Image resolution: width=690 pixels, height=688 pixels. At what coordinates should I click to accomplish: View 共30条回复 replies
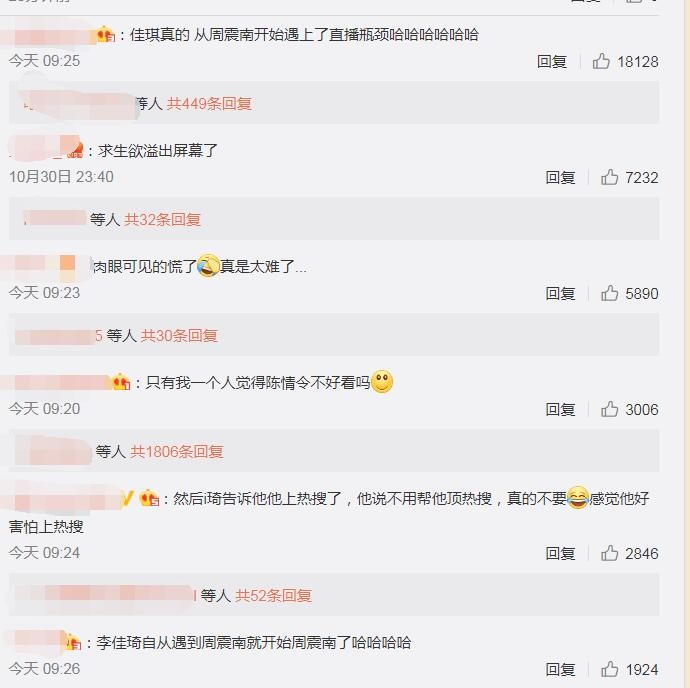(x=179, y=335)
